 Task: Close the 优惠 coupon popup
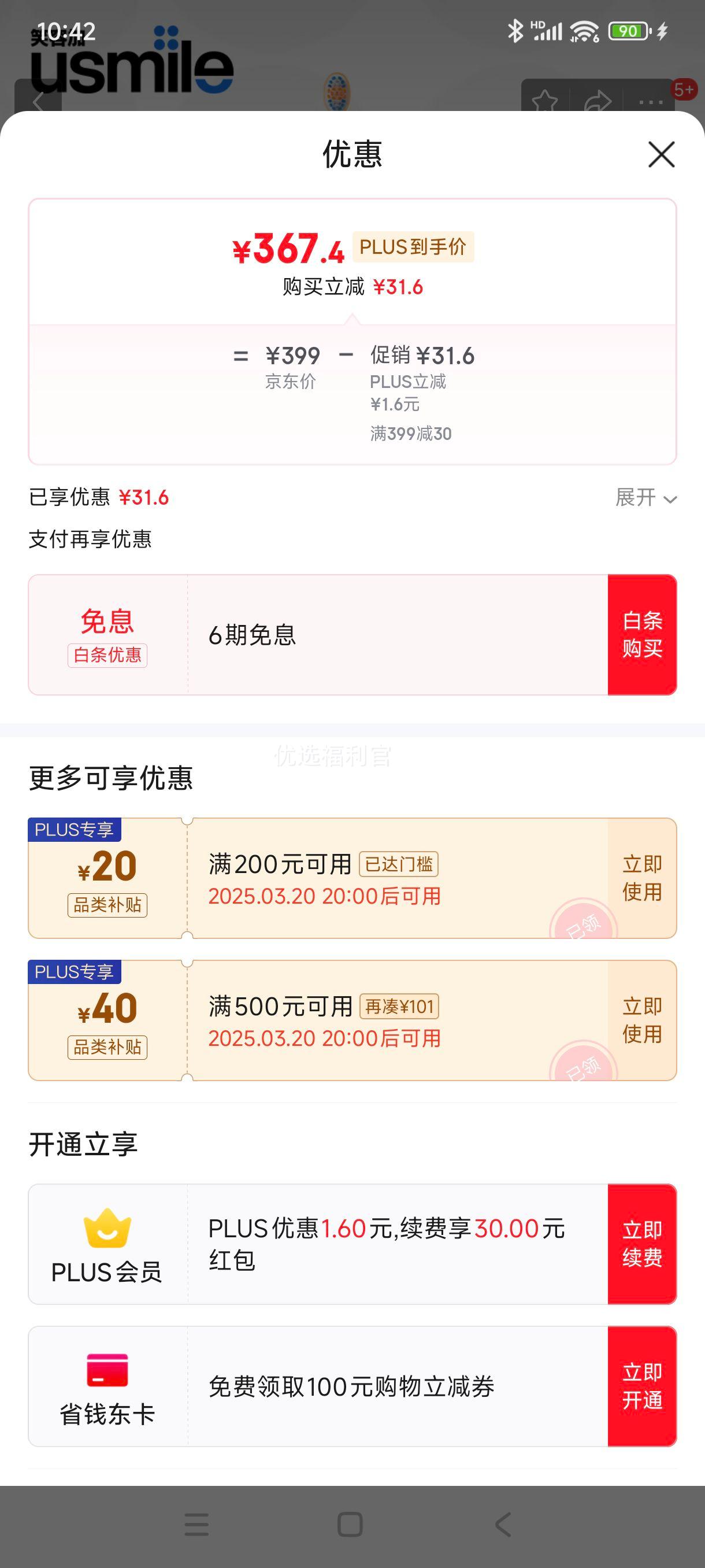pos(661,155)
